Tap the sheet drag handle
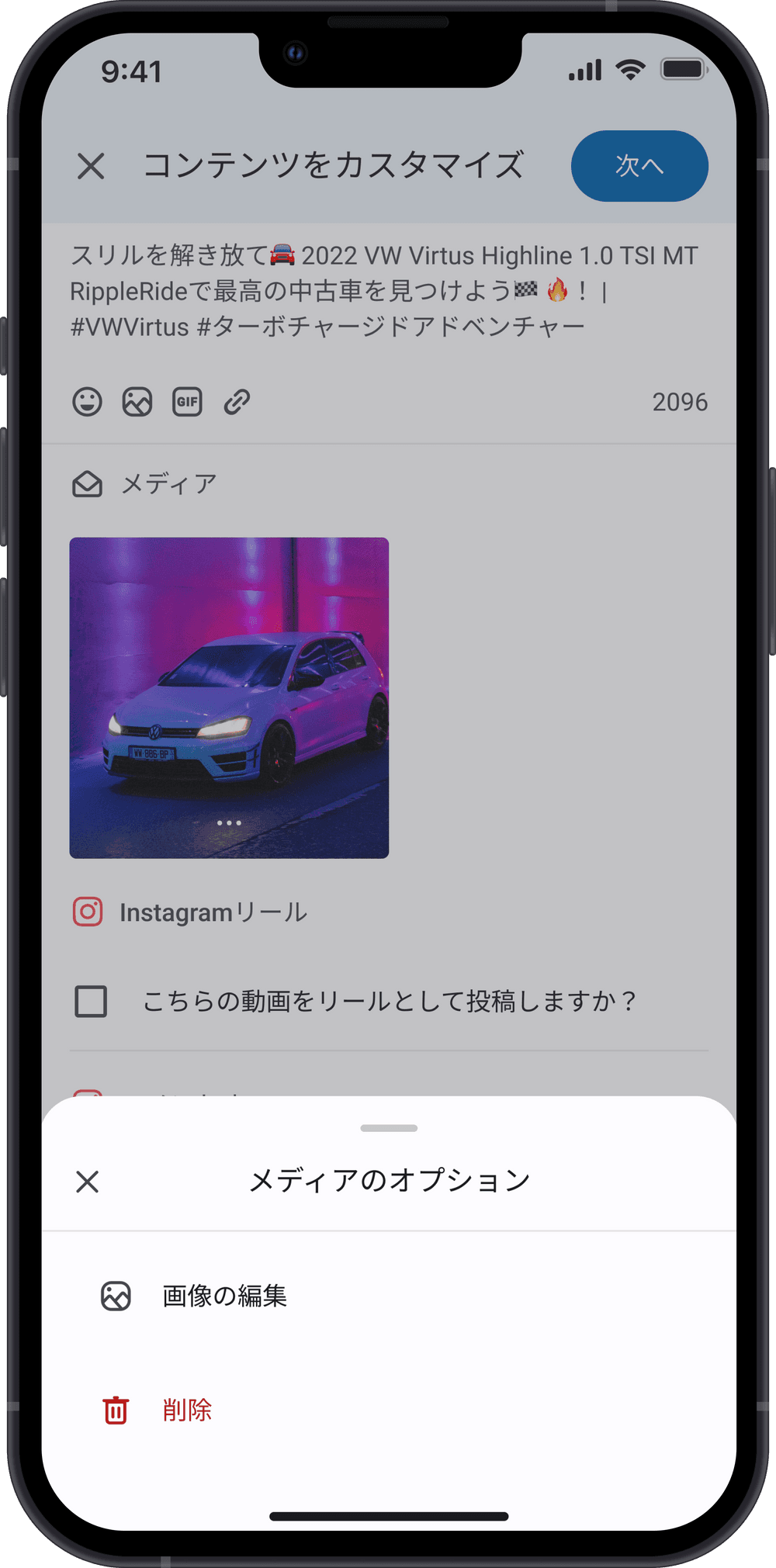Viewport: 776px width, 1568px height. tap(389, 1128)
